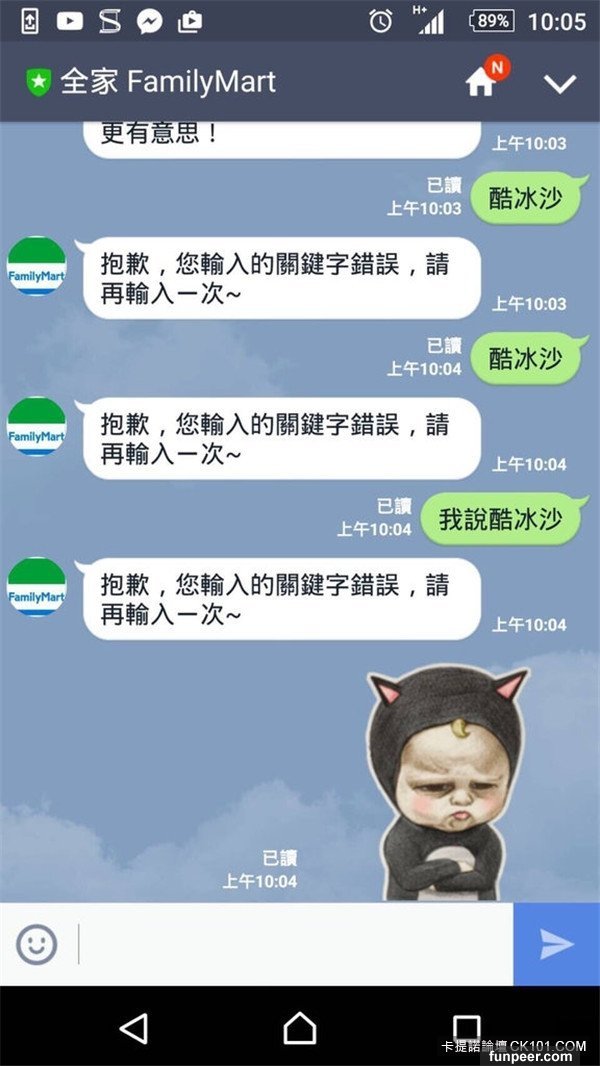Open the emoji and sticker picker
The height and width of the screenshot is (1066, 600).
click(x=37, y=944)
